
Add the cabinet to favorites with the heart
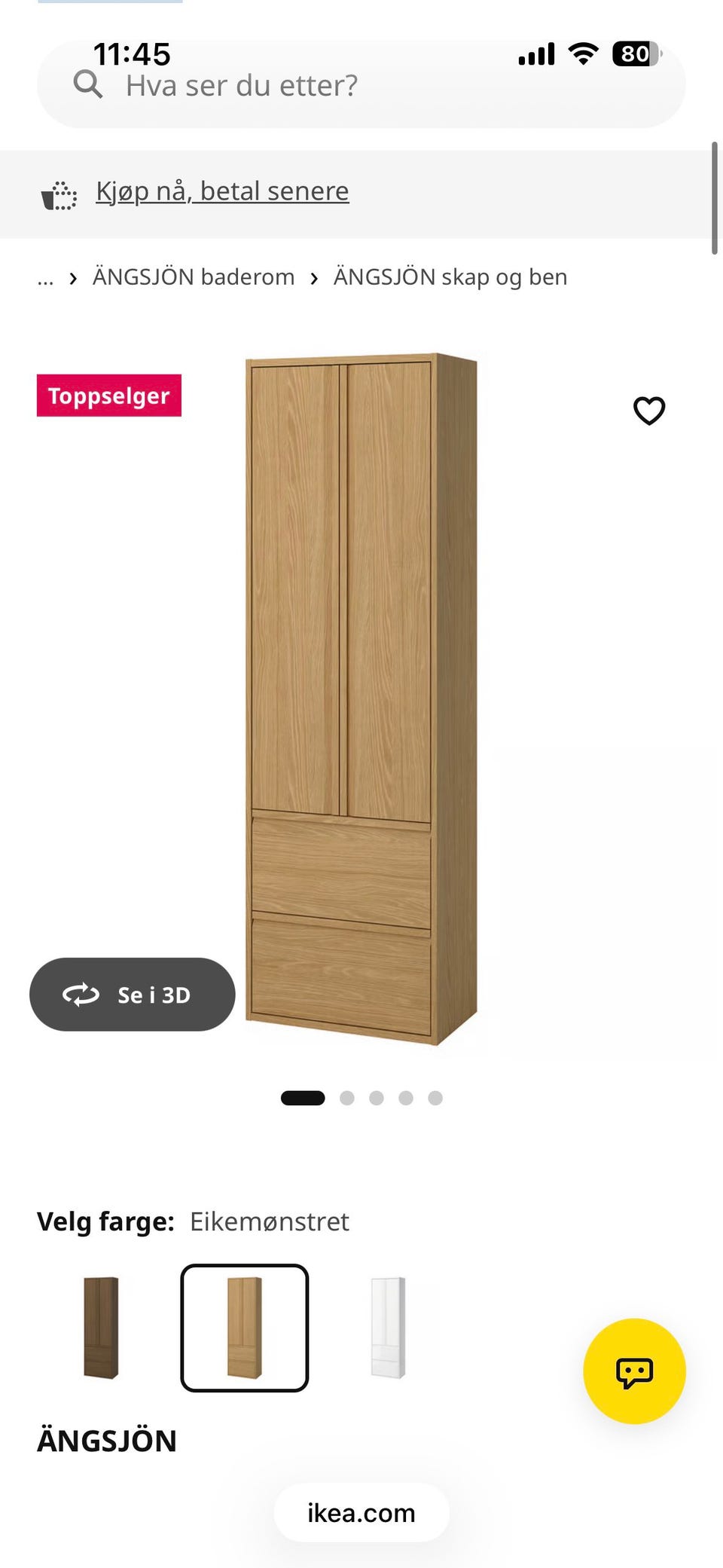click(649, 411)
